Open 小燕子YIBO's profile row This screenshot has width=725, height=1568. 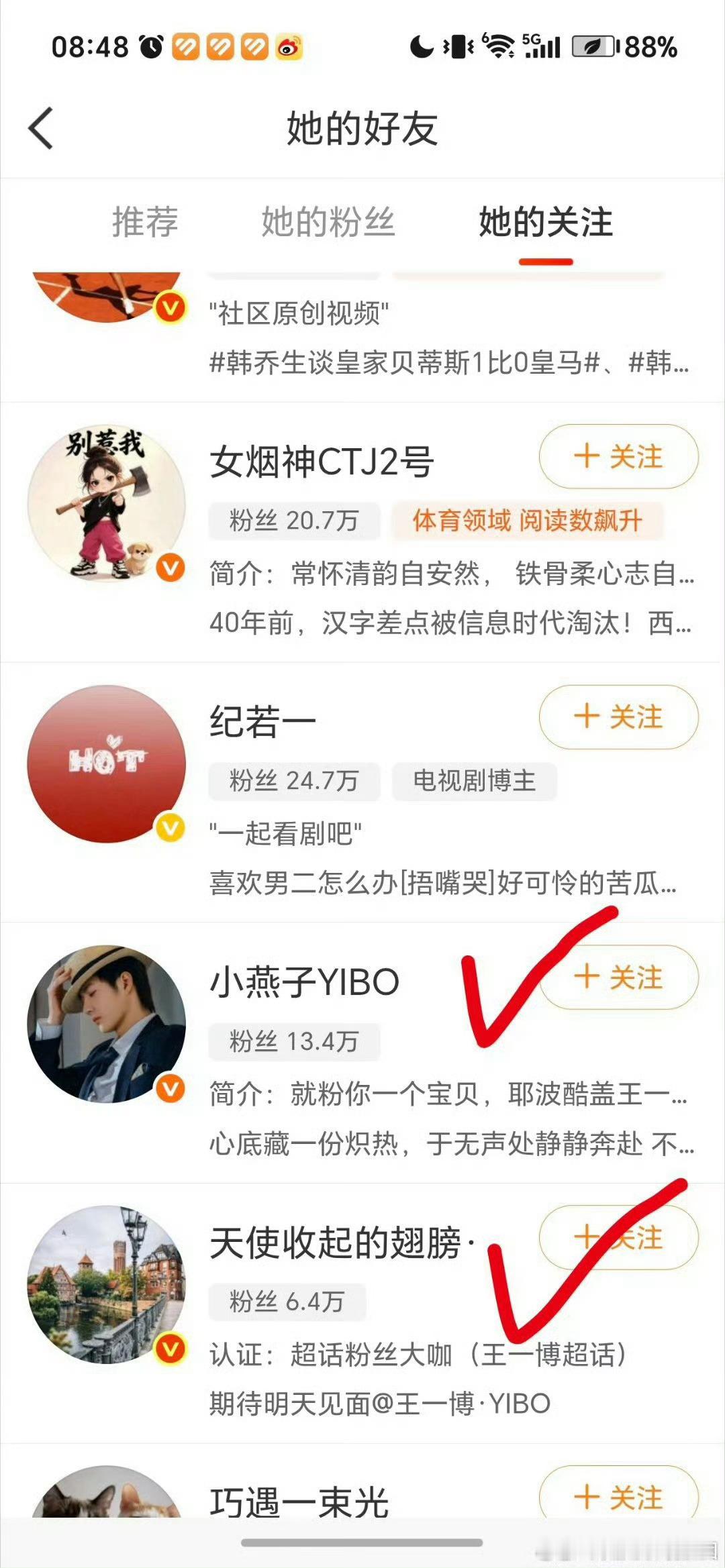[362, 1053]
